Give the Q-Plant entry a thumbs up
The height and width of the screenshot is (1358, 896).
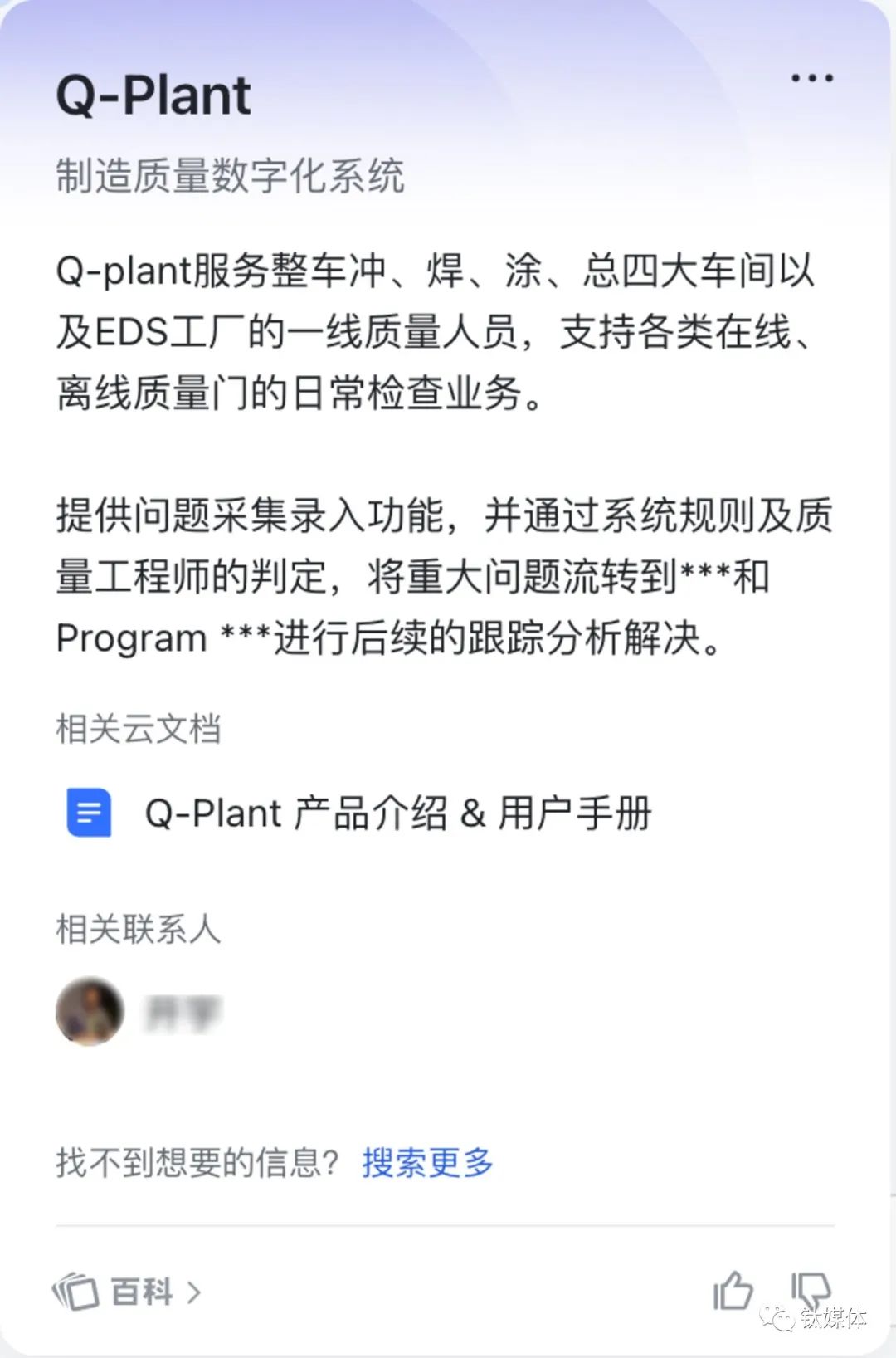733,1291
